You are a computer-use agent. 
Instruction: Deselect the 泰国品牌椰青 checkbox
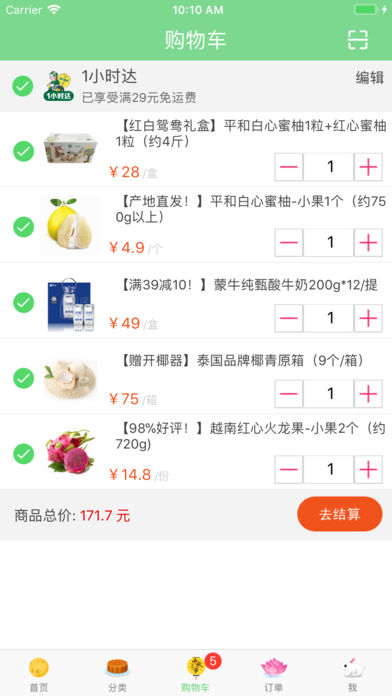point(24,378)
